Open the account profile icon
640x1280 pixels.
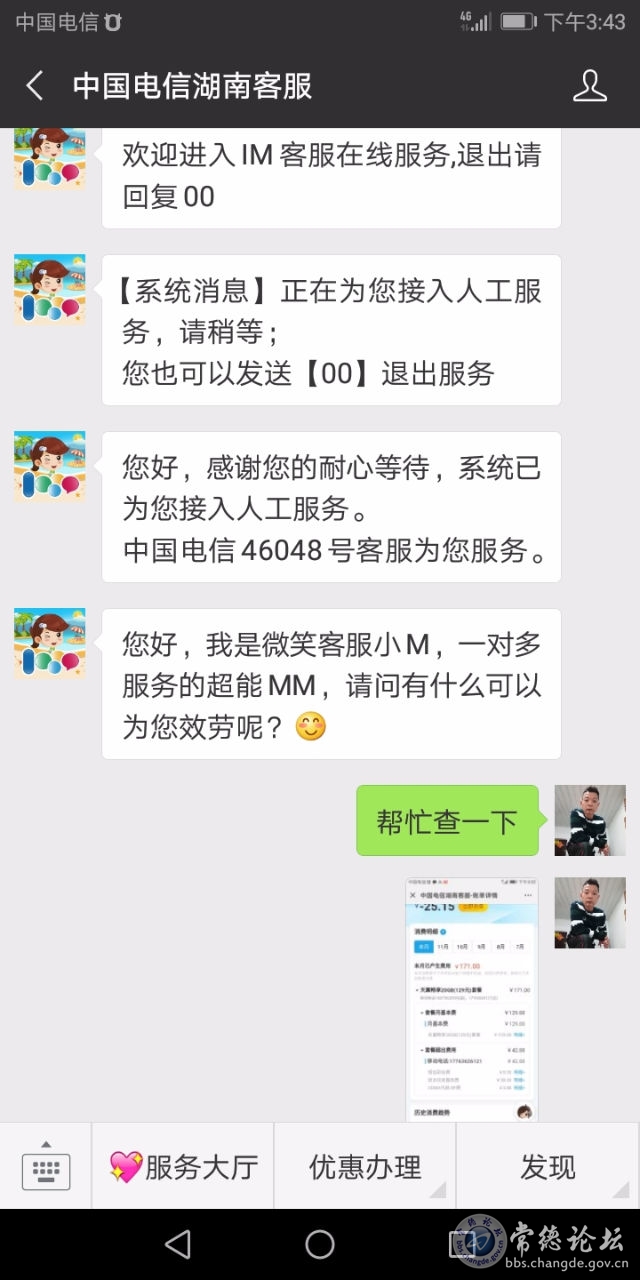coord(590,86)
